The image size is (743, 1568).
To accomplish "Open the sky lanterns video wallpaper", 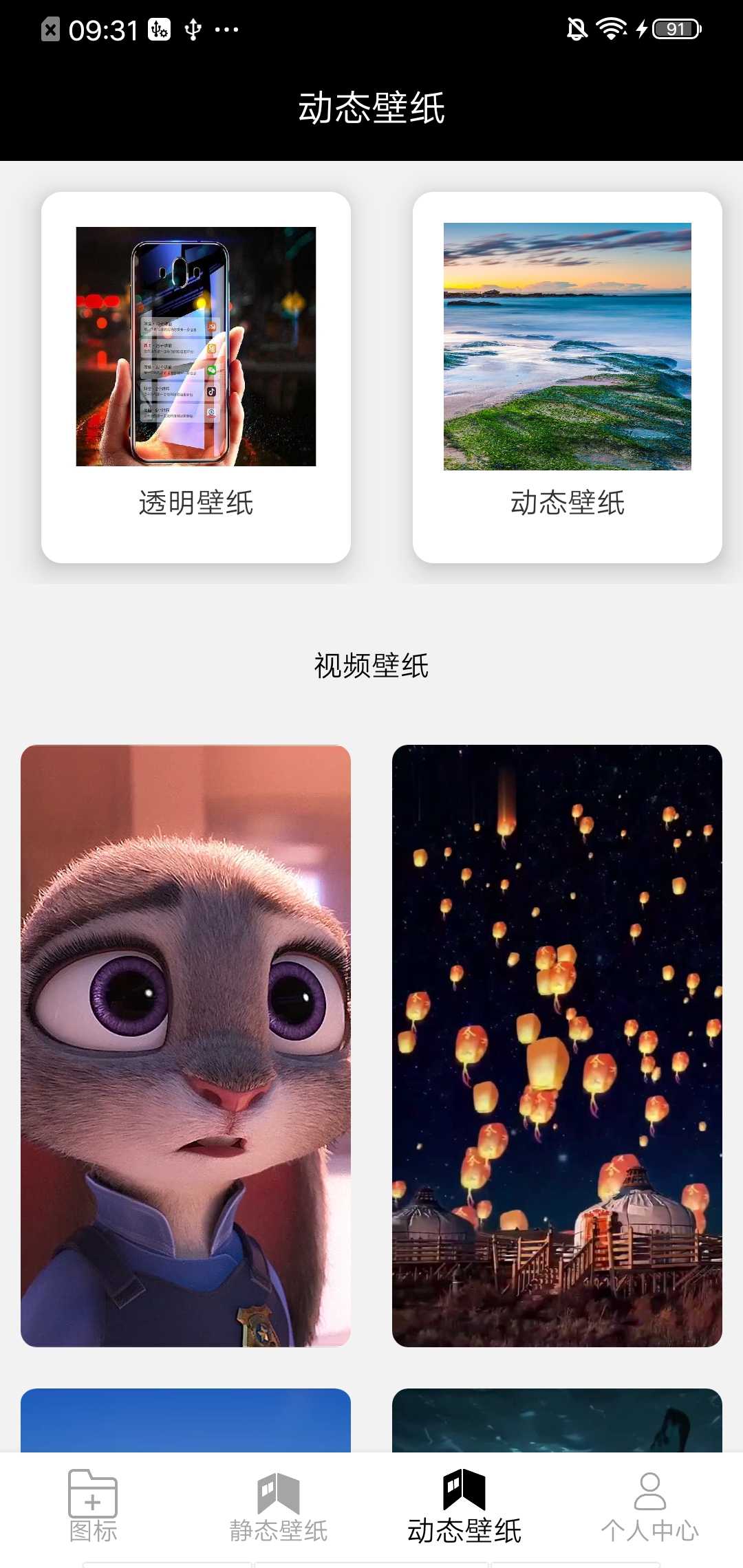I will click(557, 1045).
